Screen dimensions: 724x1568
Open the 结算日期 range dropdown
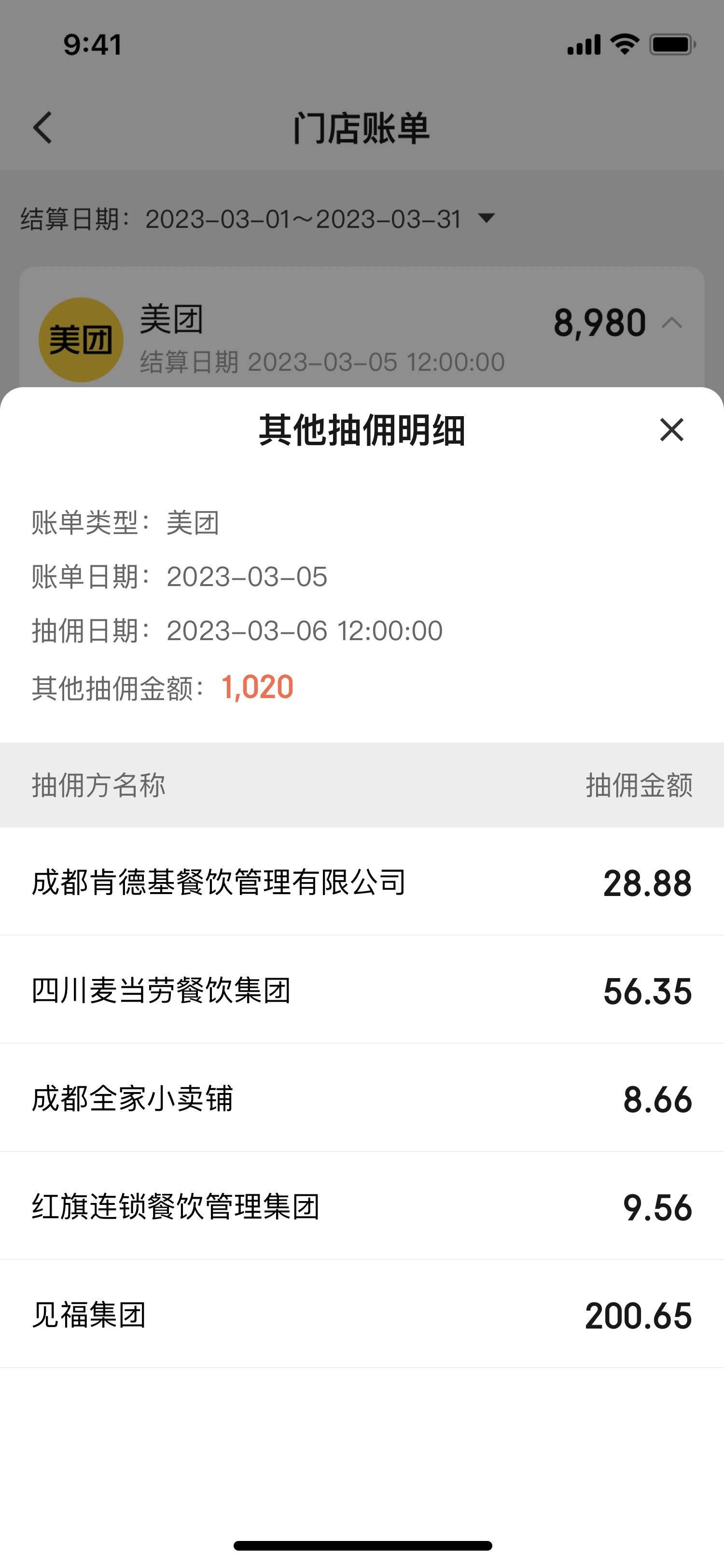(x=486, y=218)
